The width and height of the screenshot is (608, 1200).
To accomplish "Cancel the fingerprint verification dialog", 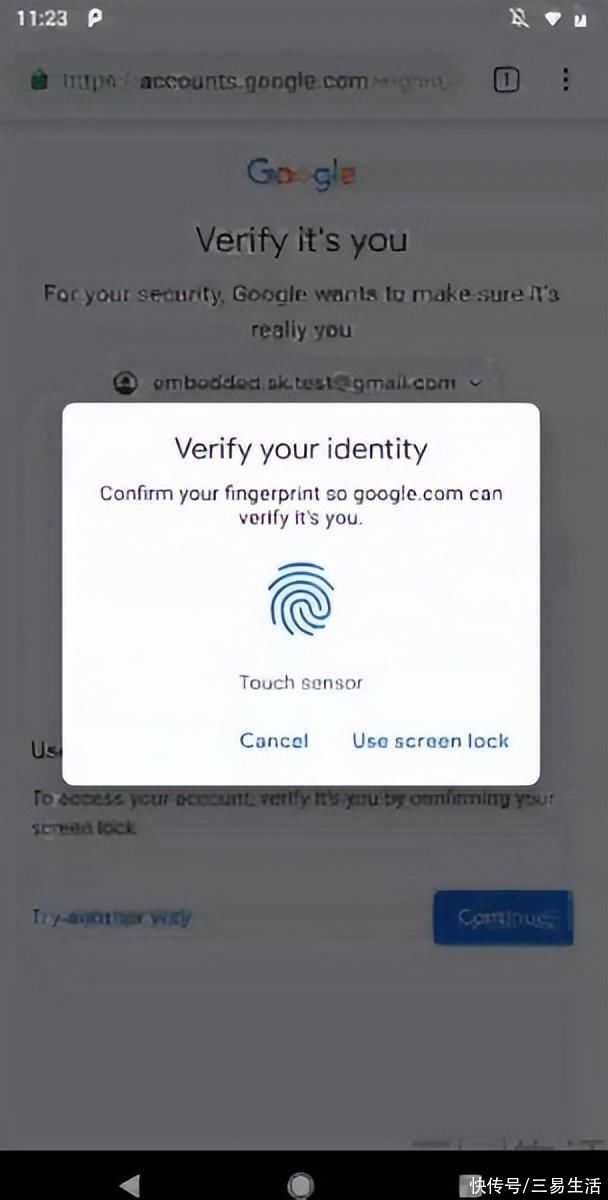I will coord(274,741).
